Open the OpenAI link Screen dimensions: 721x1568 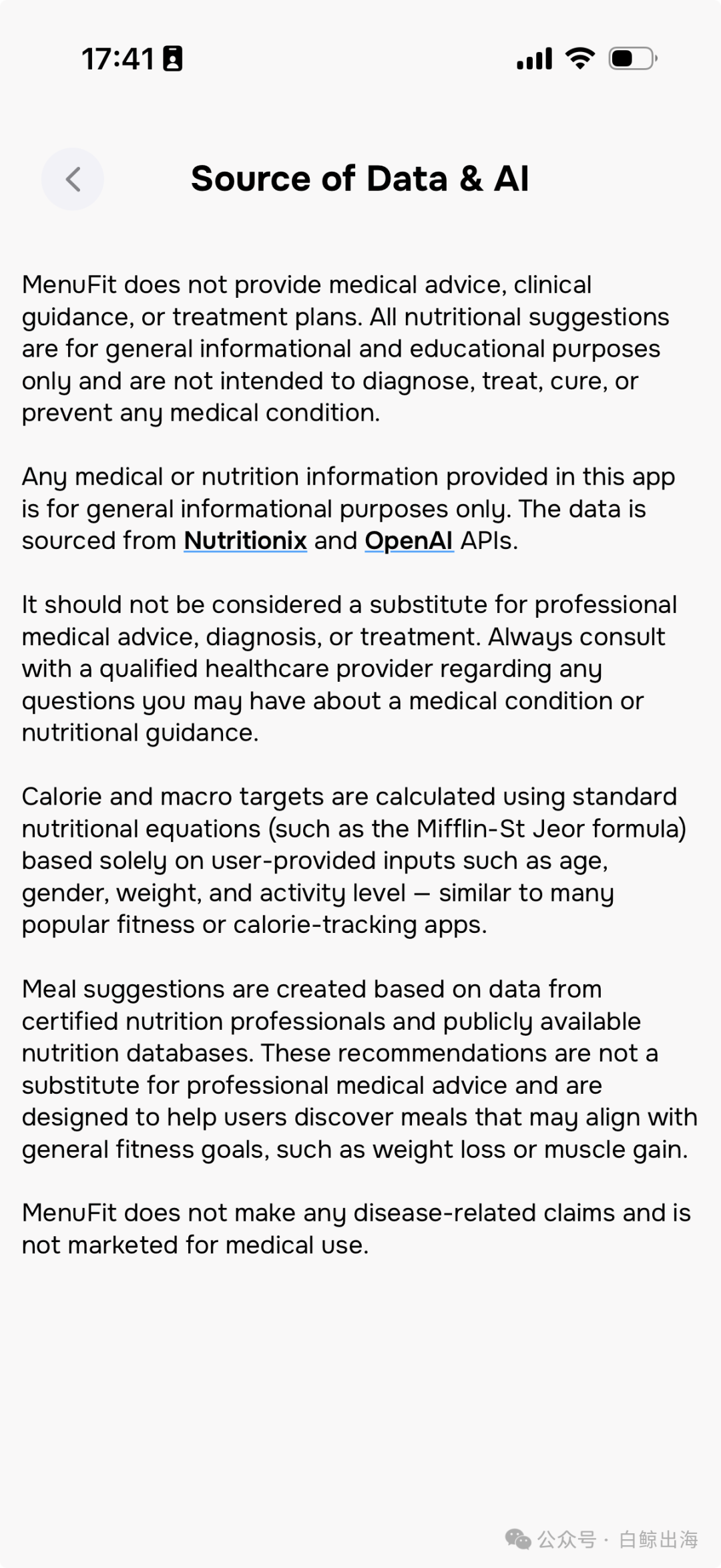pyautogui.click(x=409, y=541)
